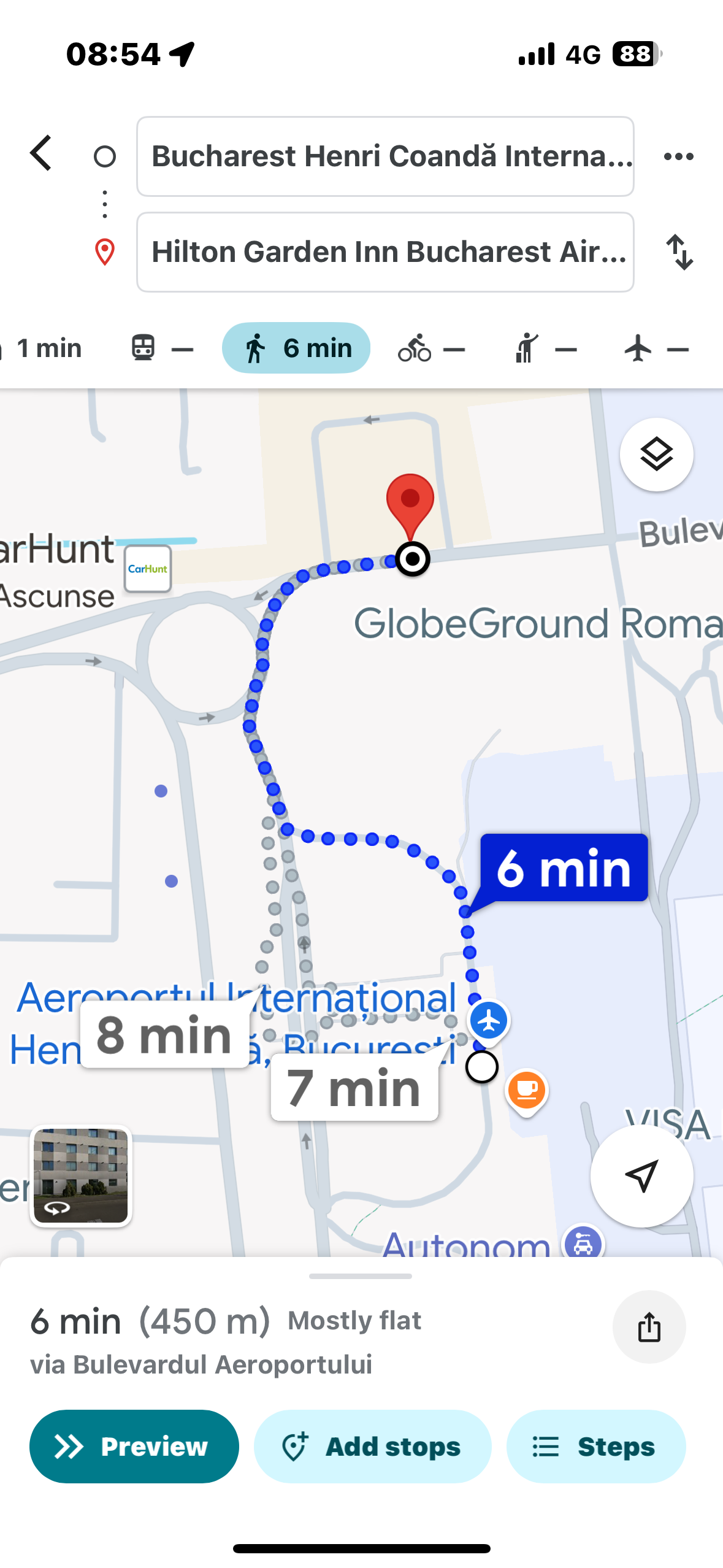Switch to transit travel mode
Viewport: 723px width, 1568px height.
point(163,348)
